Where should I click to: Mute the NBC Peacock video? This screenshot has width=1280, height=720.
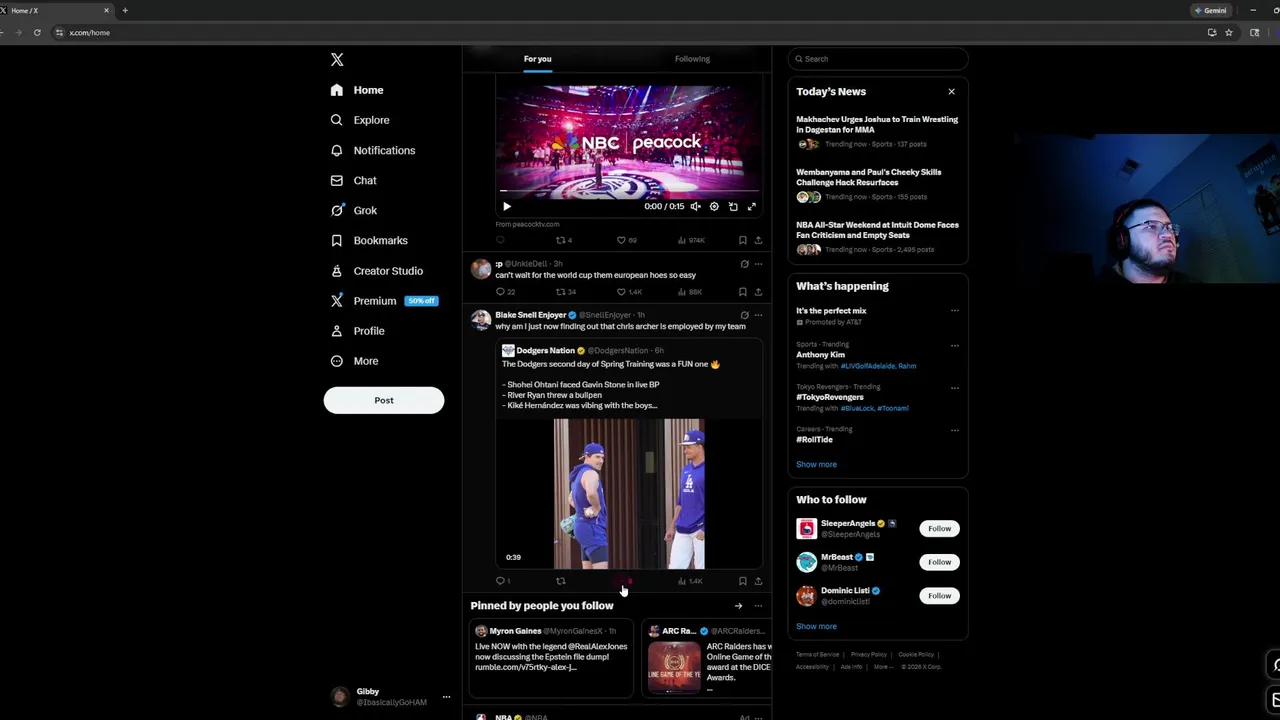[x=695, y=207]
